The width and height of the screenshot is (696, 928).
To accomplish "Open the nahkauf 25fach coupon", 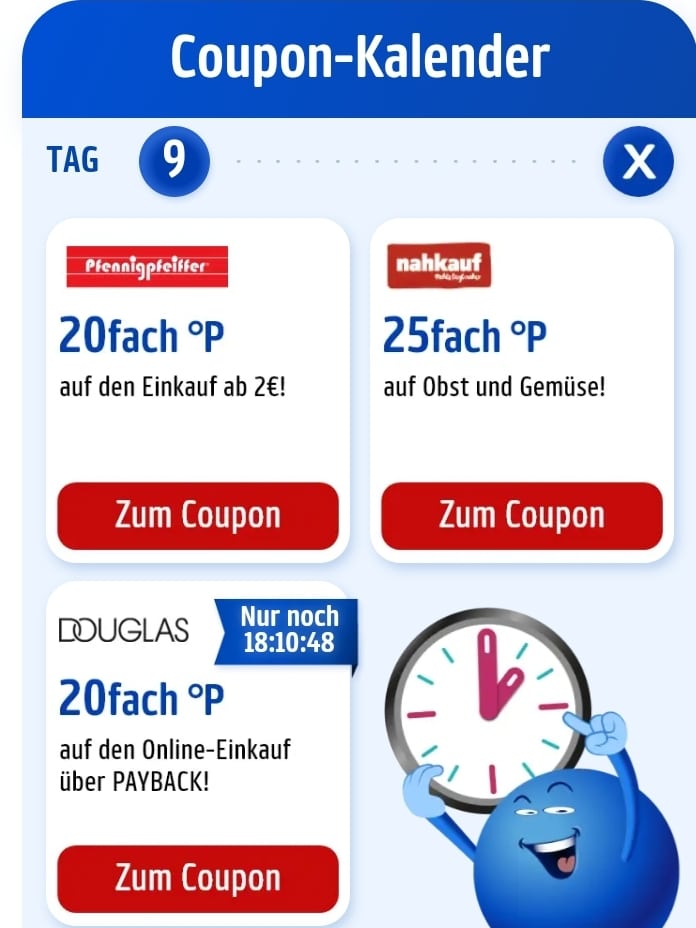I will click(521, 516).
